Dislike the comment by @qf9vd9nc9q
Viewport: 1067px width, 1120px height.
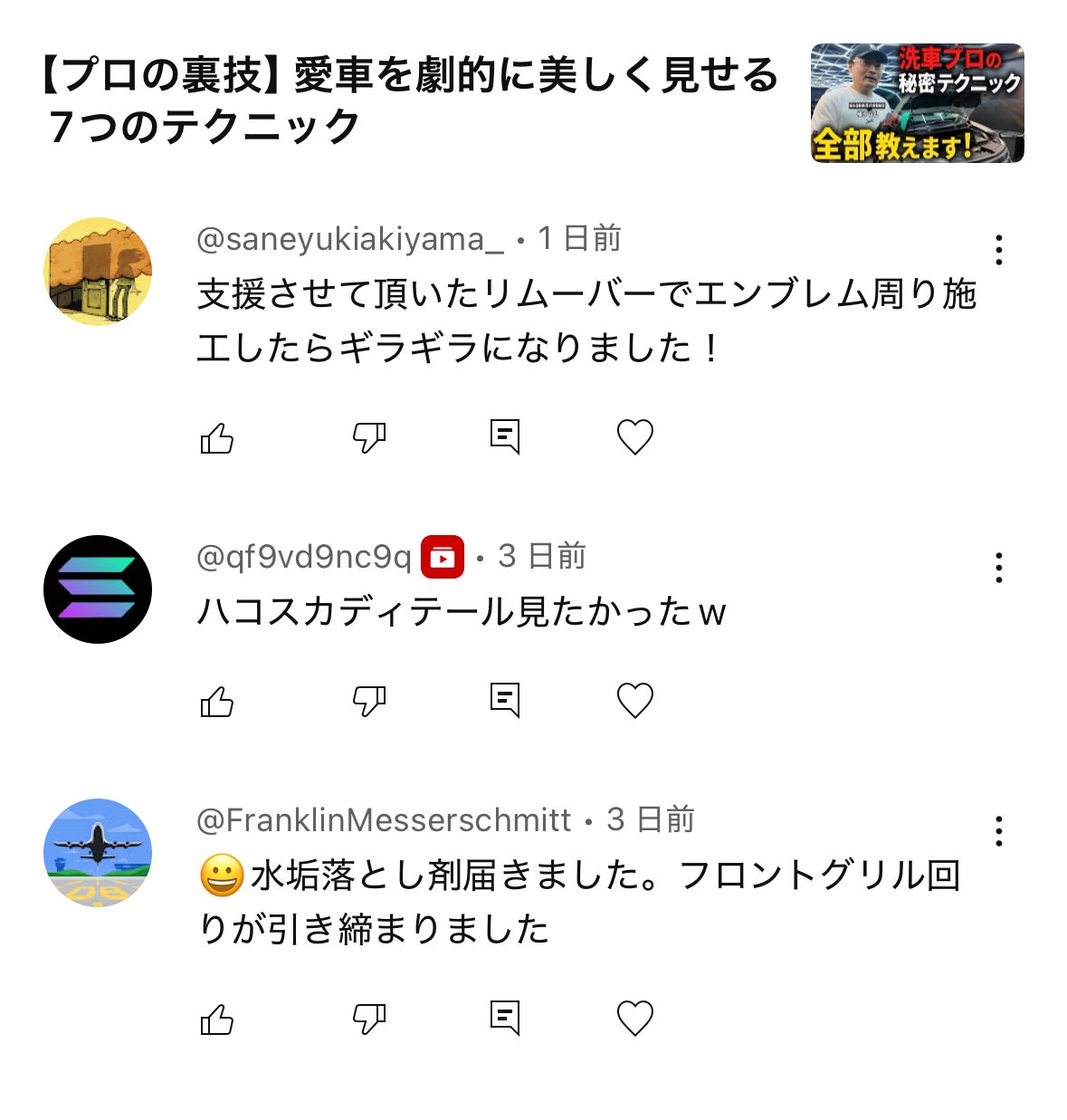(369, 701)
